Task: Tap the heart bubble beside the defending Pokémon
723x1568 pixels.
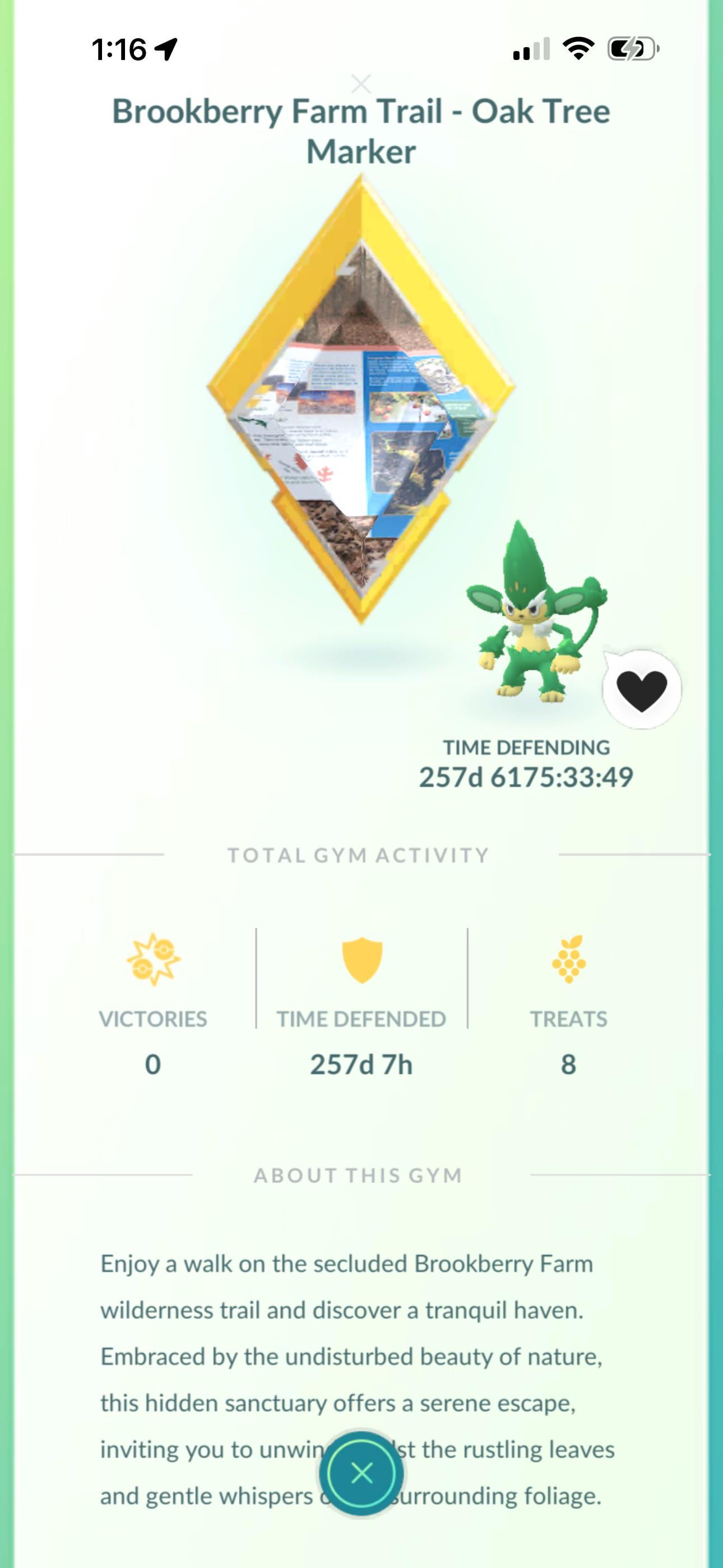Action: 641,689
